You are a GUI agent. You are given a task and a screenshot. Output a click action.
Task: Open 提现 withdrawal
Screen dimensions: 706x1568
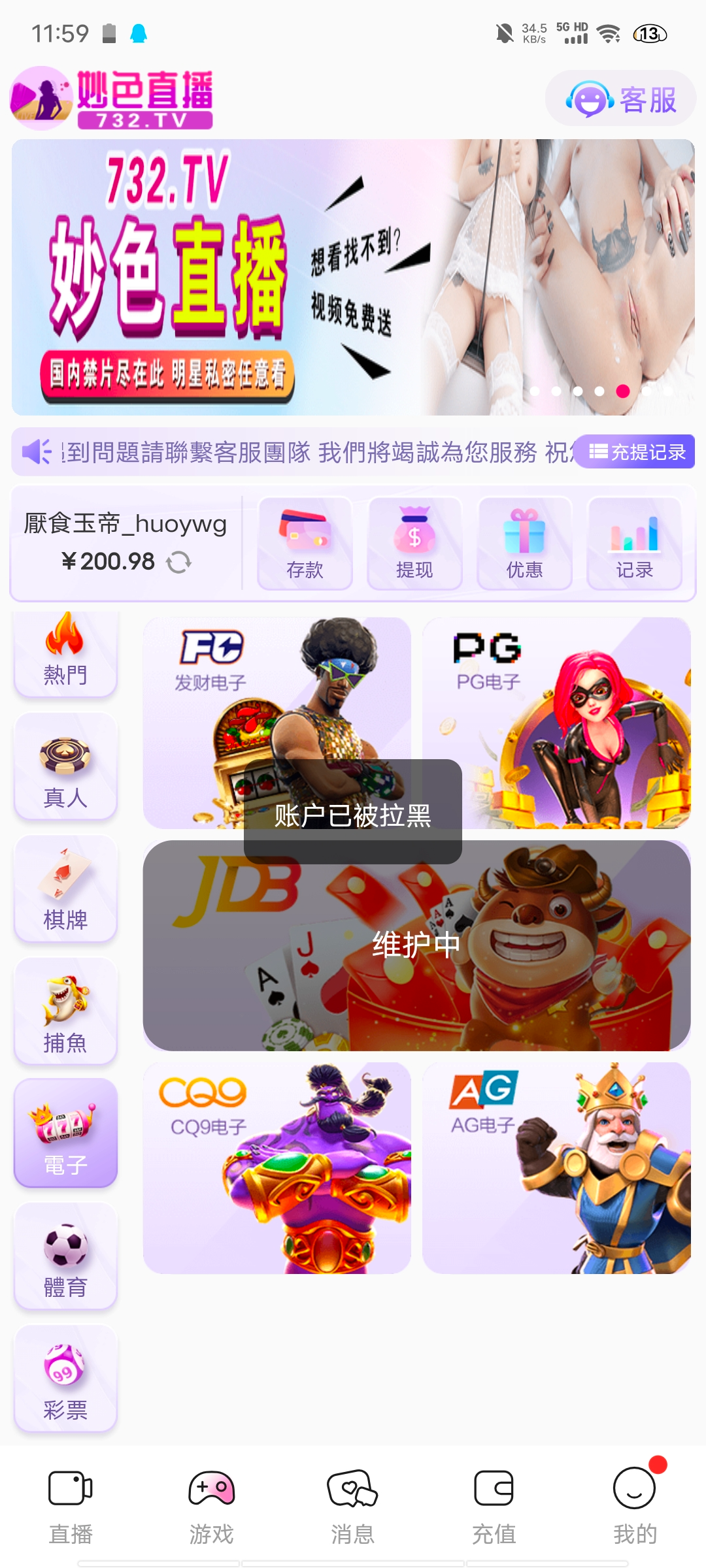(x=414, y=544)
